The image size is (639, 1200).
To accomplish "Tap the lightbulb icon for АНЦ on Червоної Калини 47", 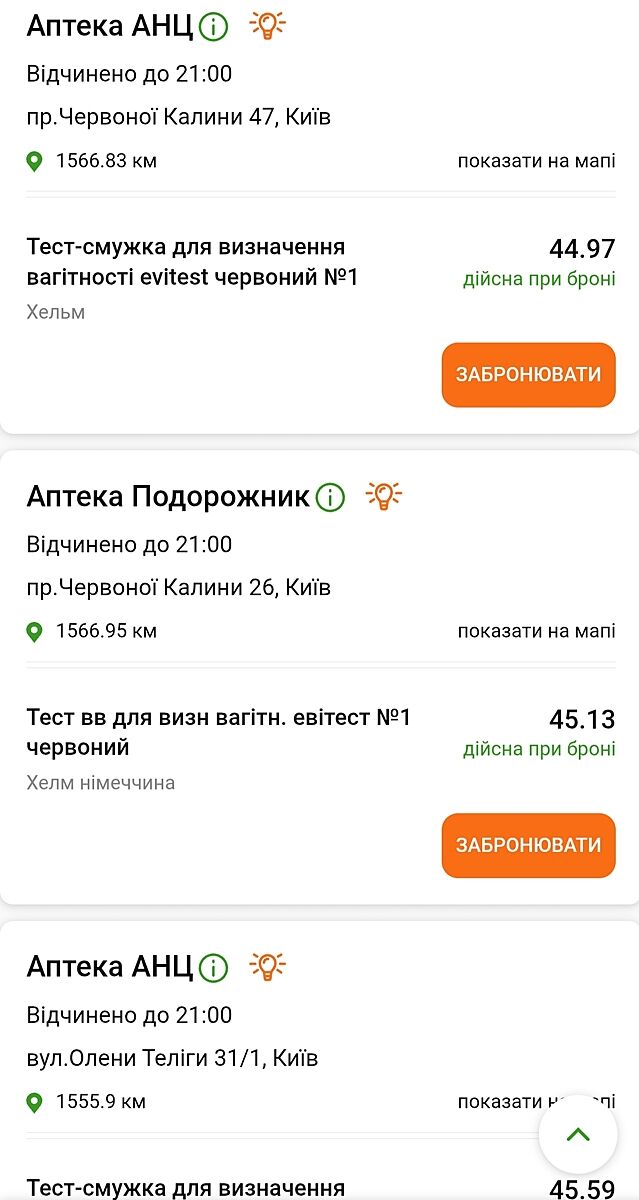I will tap(267, 25).
